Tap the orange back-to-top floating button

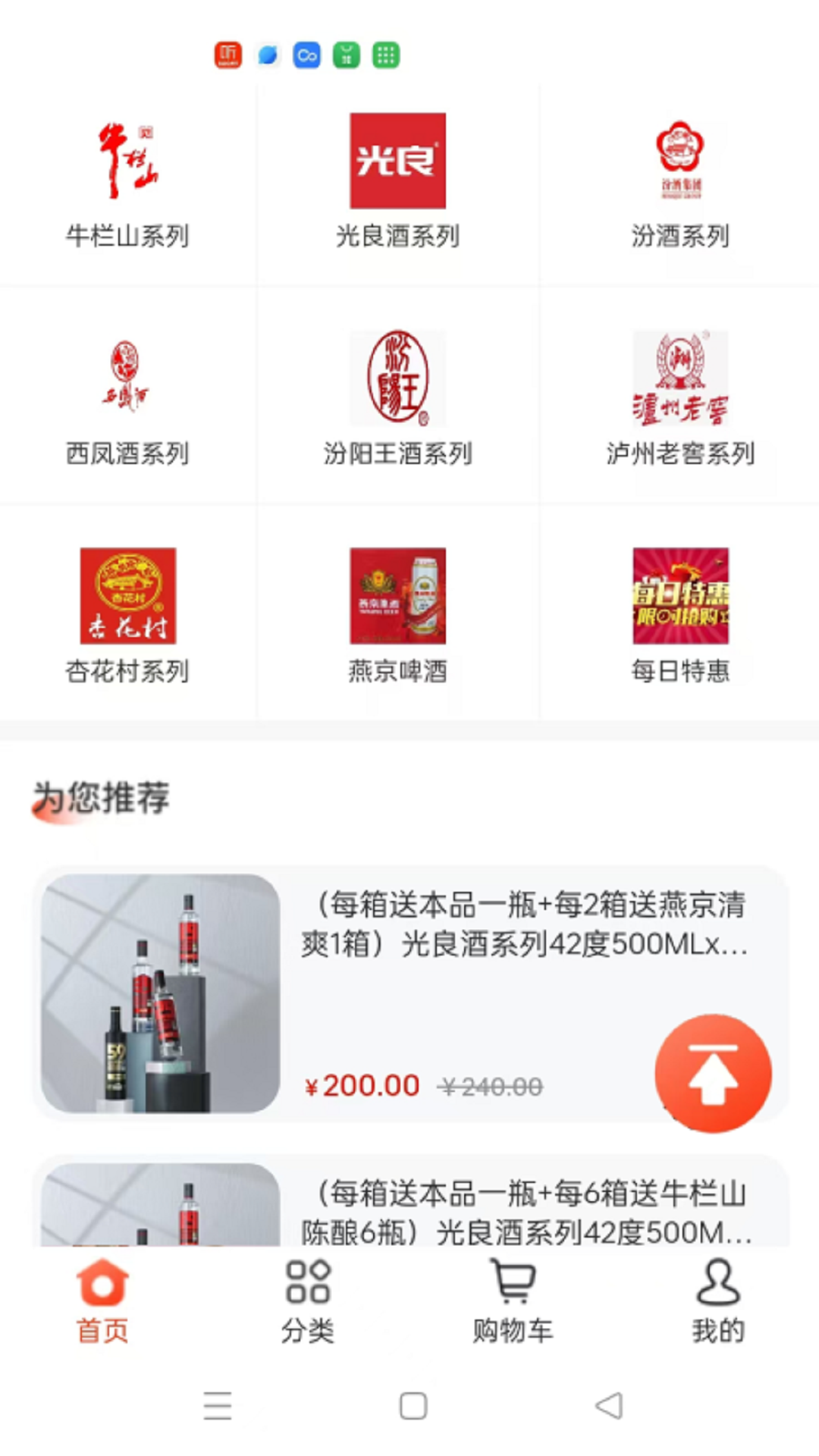click(714, 1071)
